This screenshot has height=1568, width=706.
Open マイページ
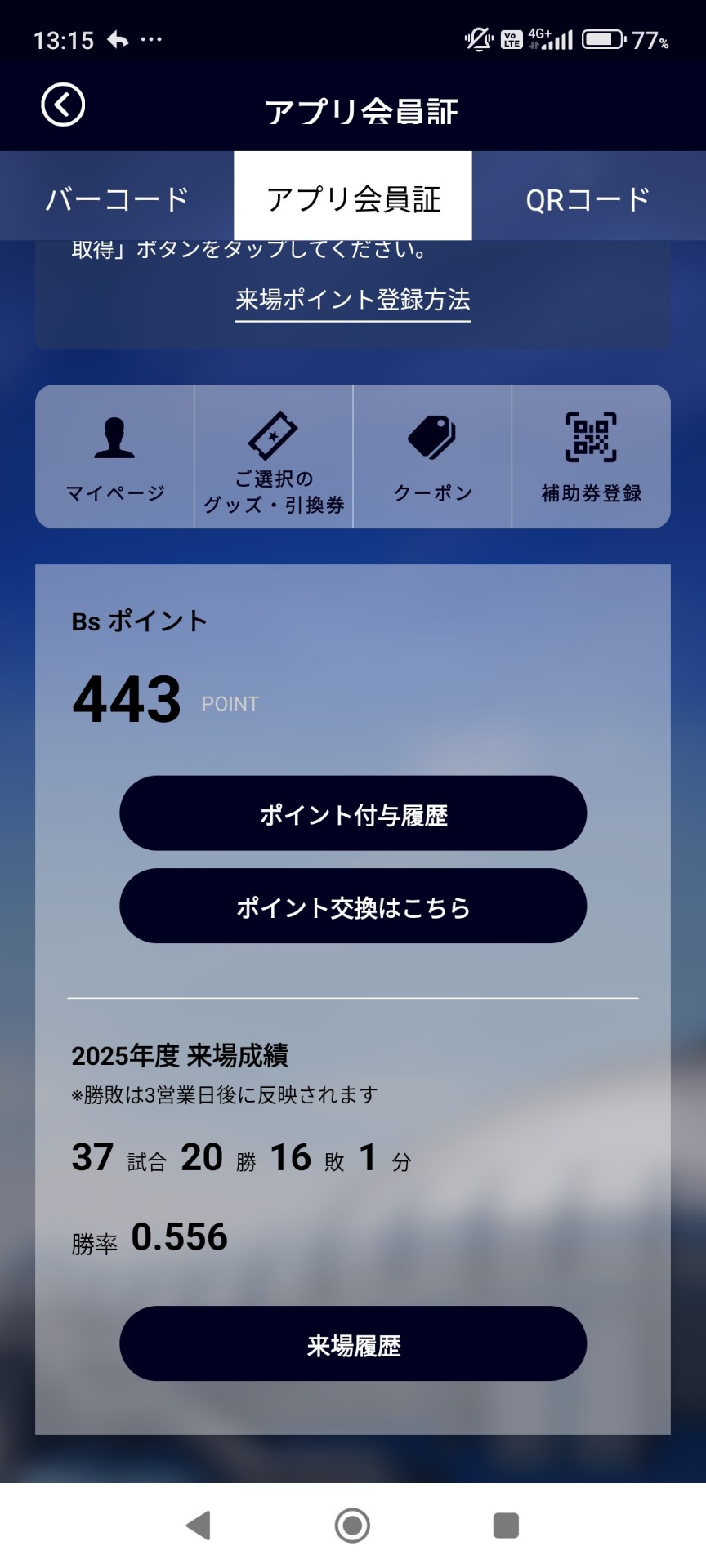click(x=114, y=457)
